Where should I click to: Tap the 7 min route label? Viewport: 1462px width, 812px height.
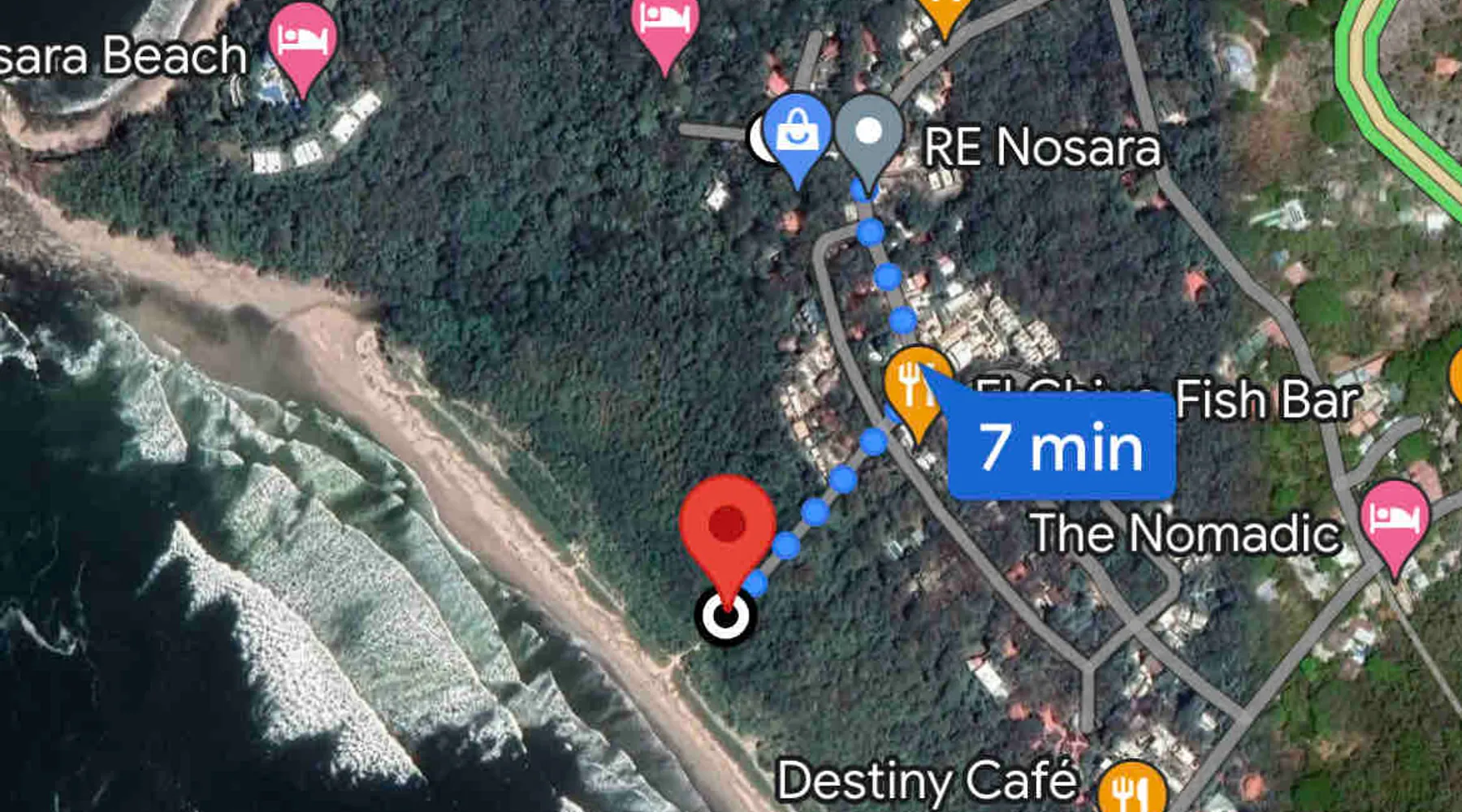click(1061, 447)
